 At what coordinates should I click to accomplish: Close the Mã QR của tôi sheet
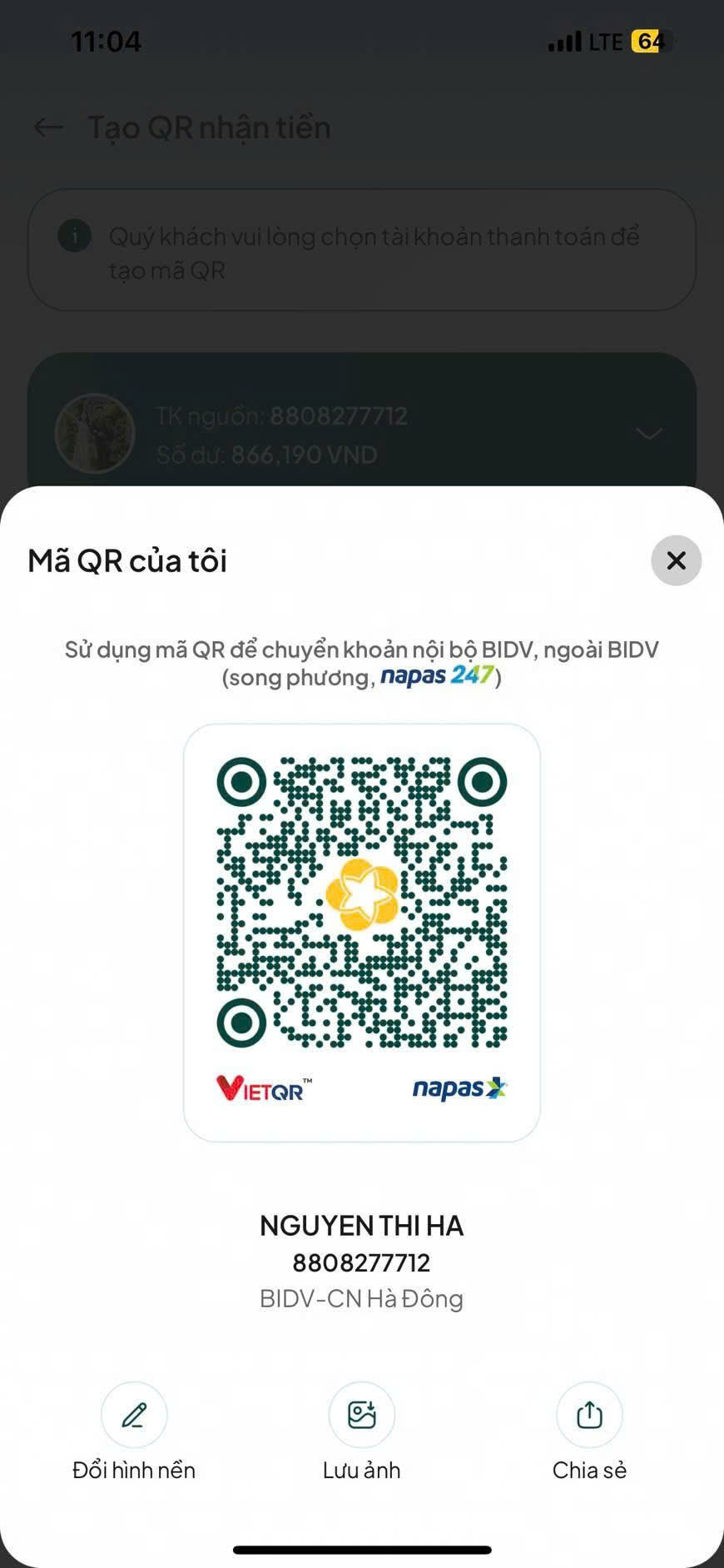coord(676,560)
